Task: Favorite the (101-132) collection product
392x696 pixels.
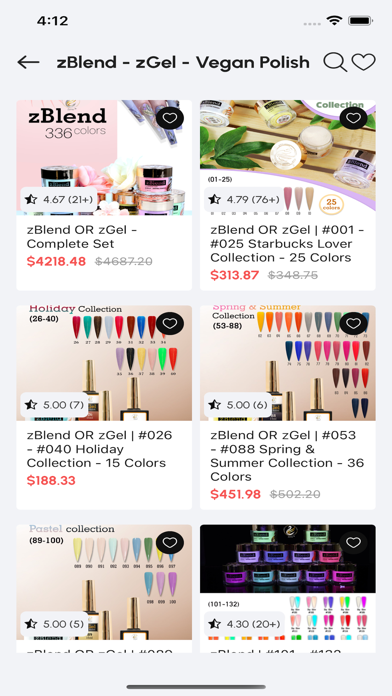Action: 353,542
